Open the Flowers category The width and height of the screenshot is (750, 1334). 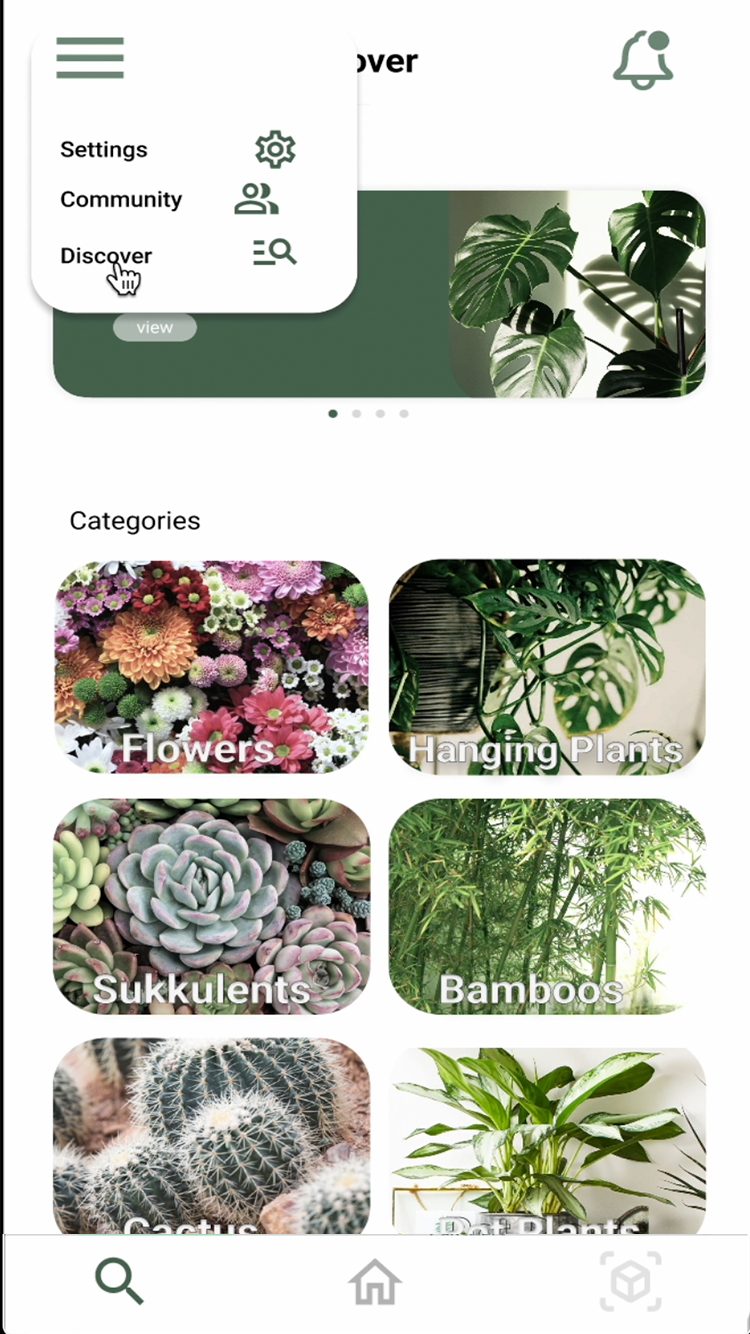pyautogui.click(x=211, y=667)
